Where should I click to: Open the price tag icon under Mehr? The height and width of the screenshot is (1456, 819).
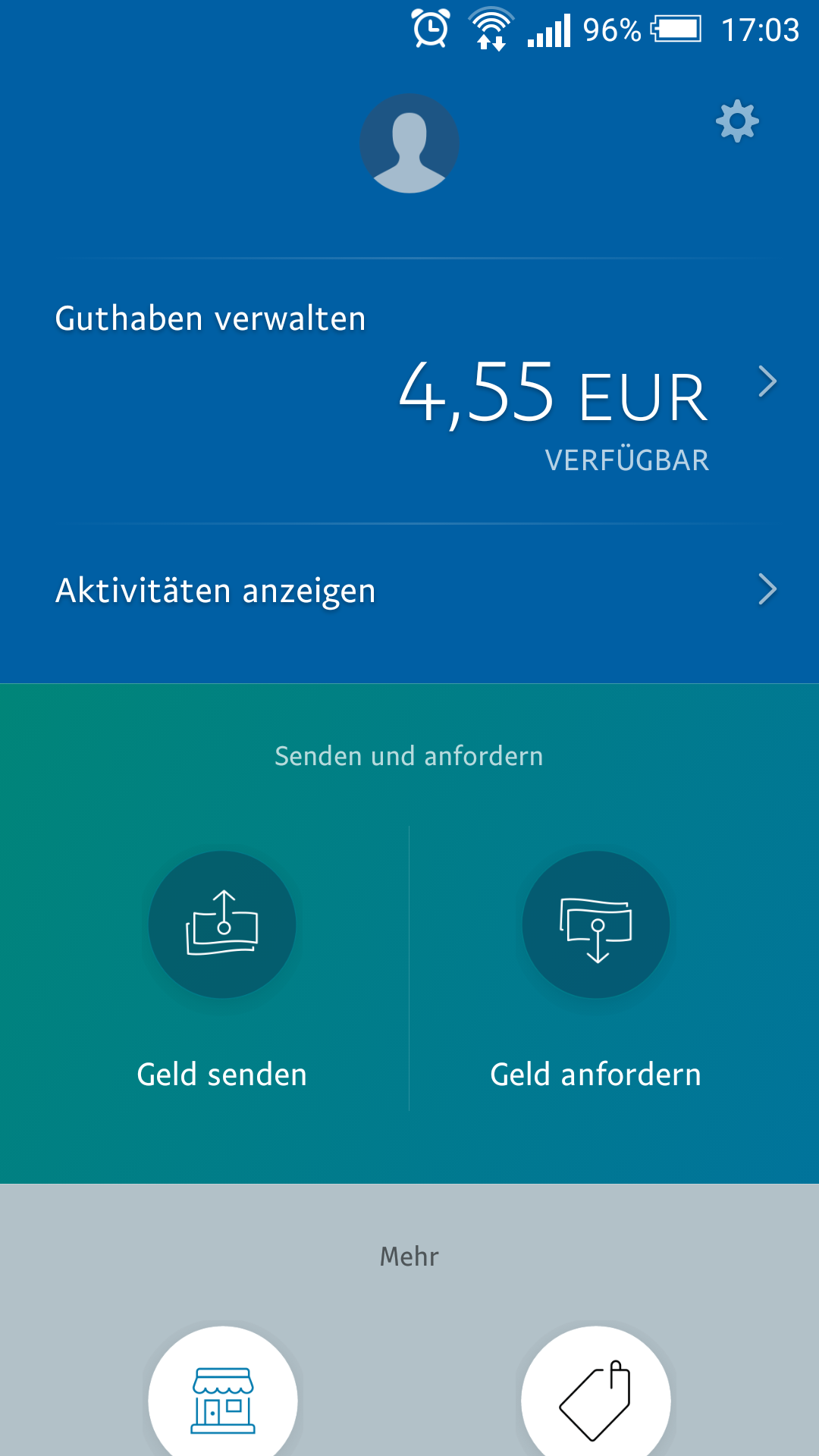pyautogui.click(x=596, y=1399)
